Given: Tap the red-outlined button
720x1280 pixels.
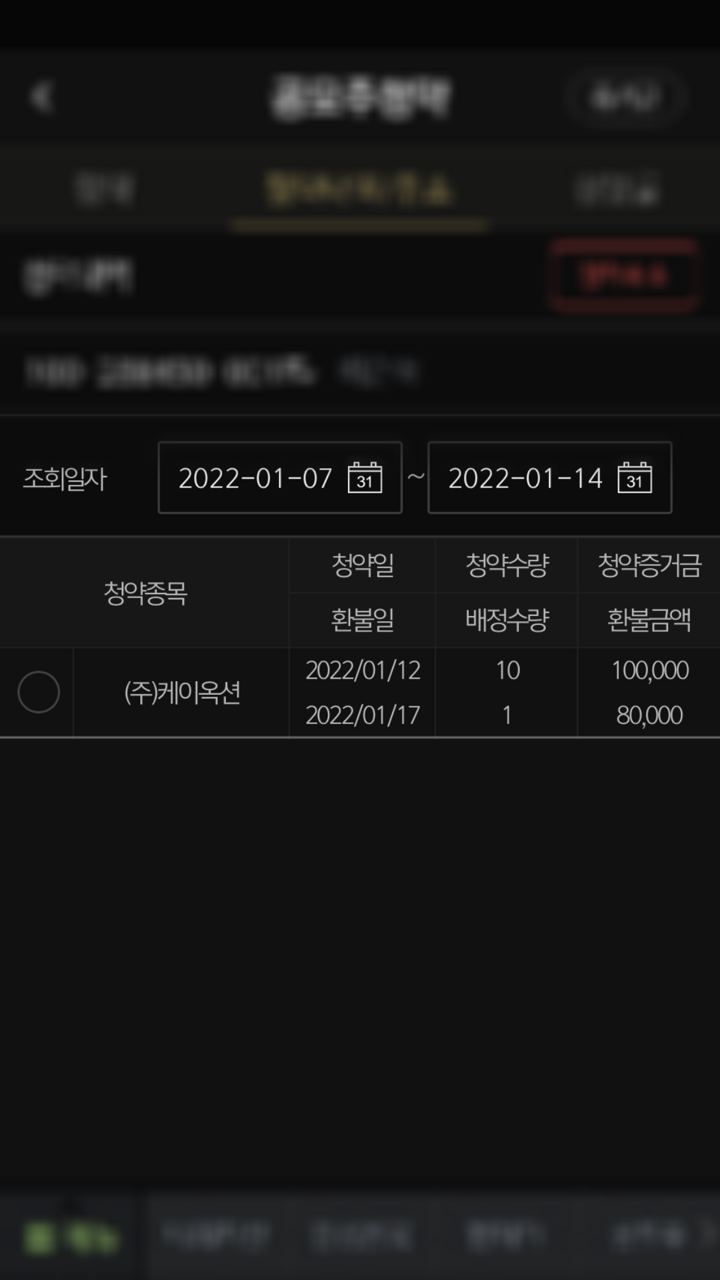Looking at the screenshot, I should pyautogui.click(x=623, y=277).
